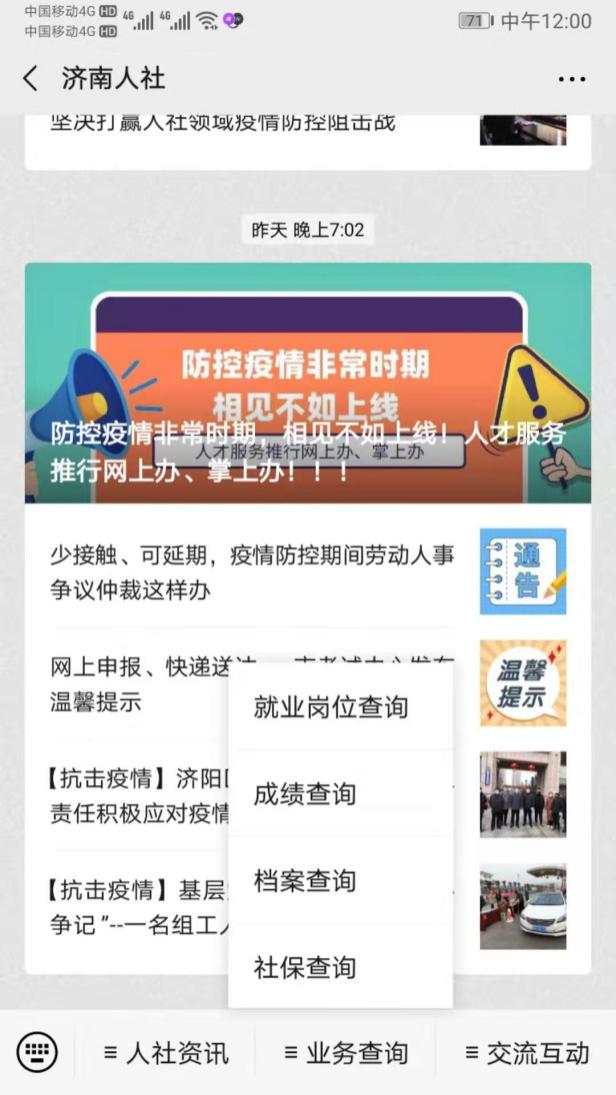
Task: Open the 人社资讯 bottom menu
Action: coord(166,1053)
